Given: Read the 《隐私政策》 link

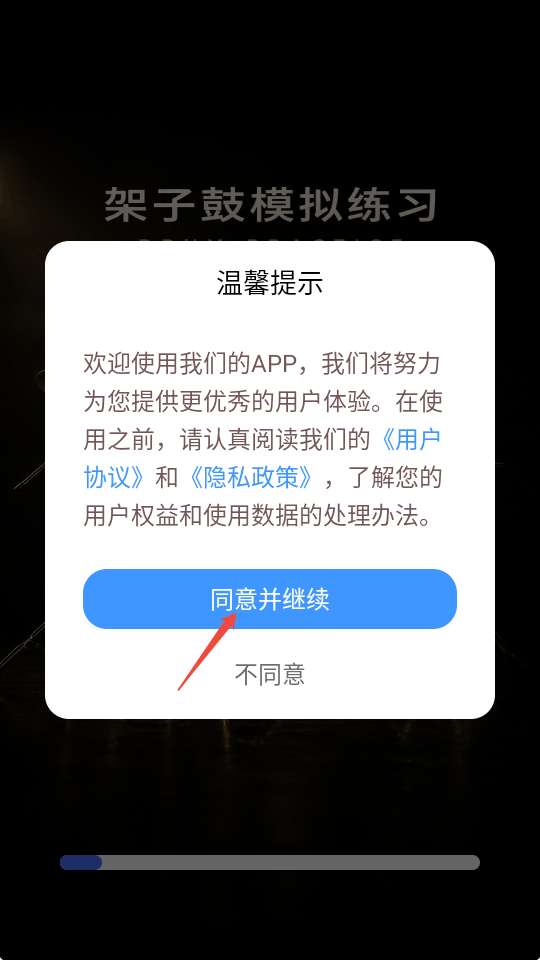Looking at the screenshot, I should coord(252,478).
